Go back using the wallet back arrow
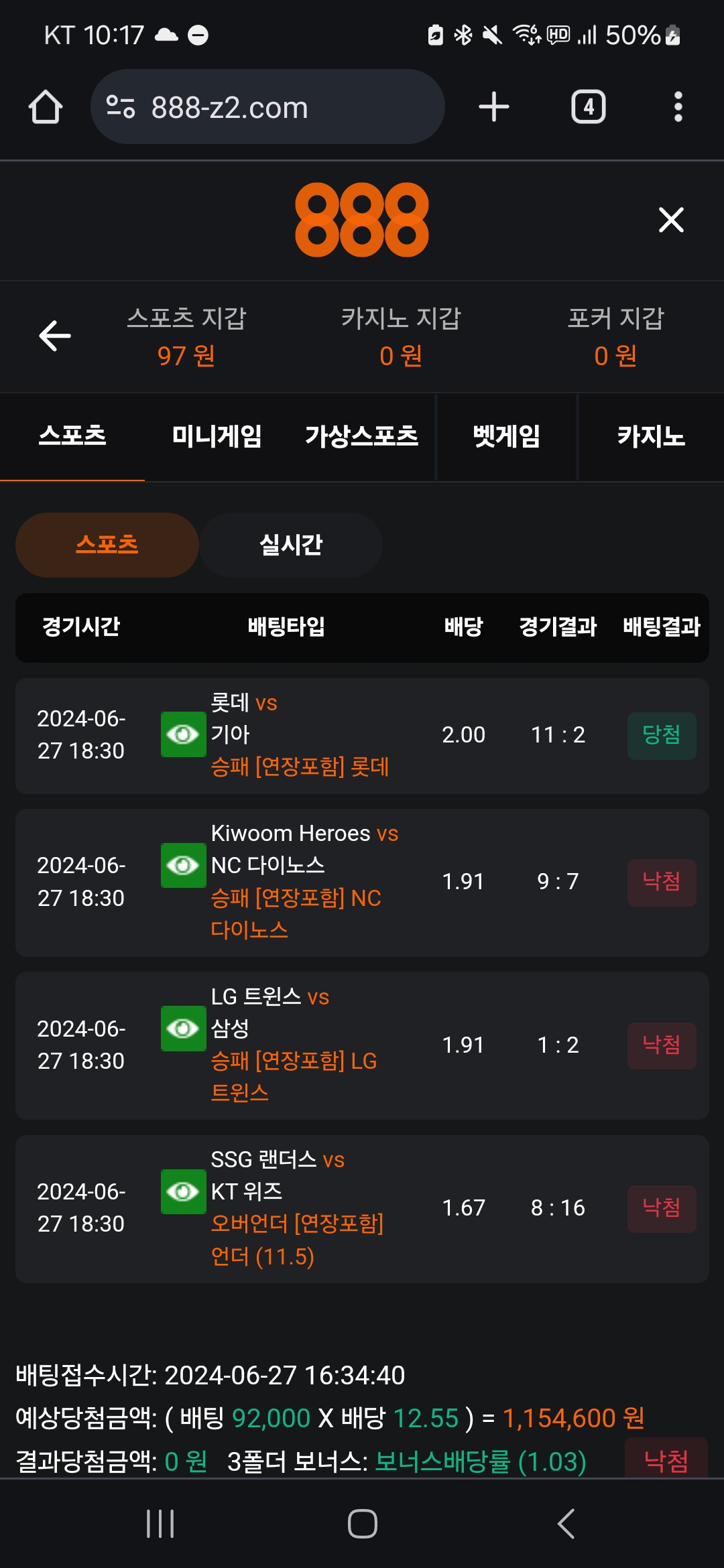This screenshot has height=1568, width=724. click(55, 336)
